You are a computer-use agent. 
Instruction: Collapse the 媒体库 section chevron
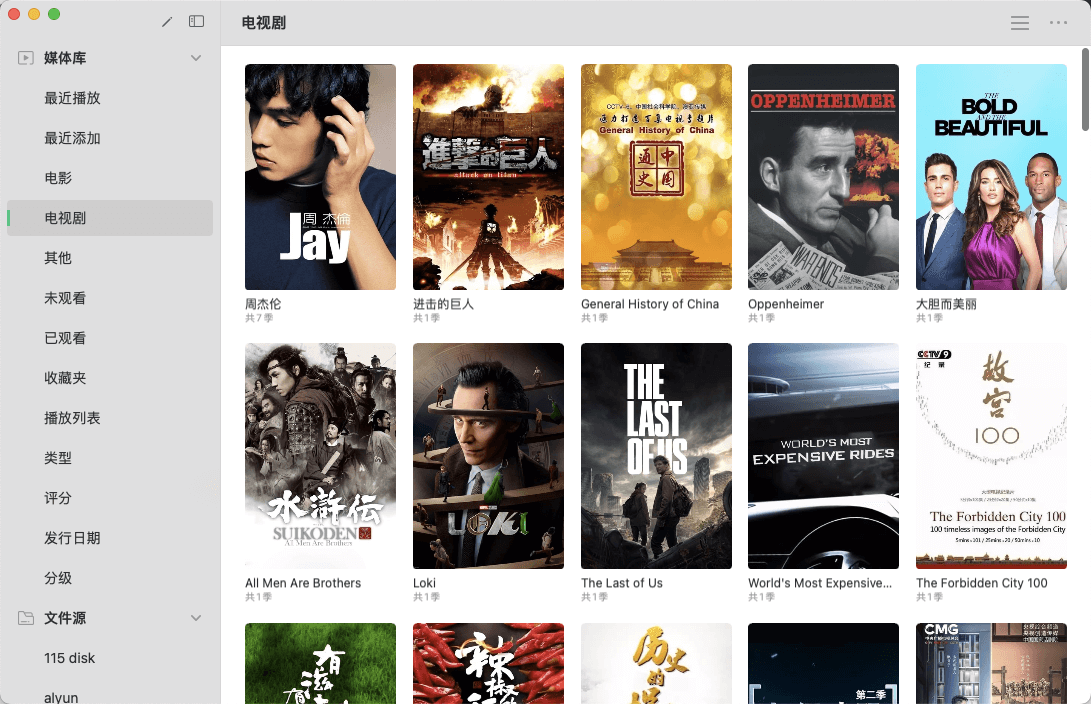[196, 58]
